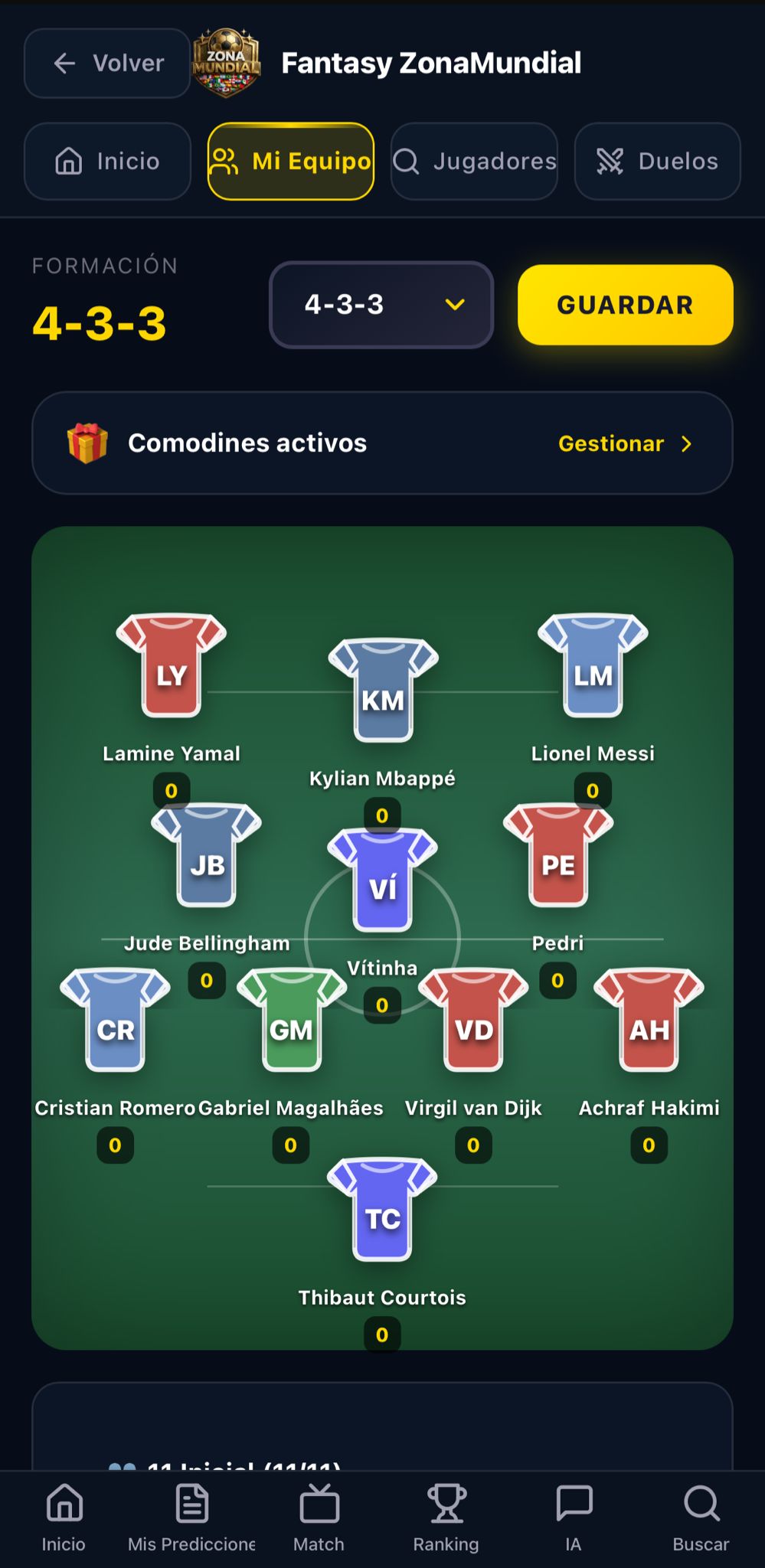This screenshot has width=765, height=1568.
Task: Save the lineup with GUARDAR
Action: pyautogui.click(x=625, y=305)
